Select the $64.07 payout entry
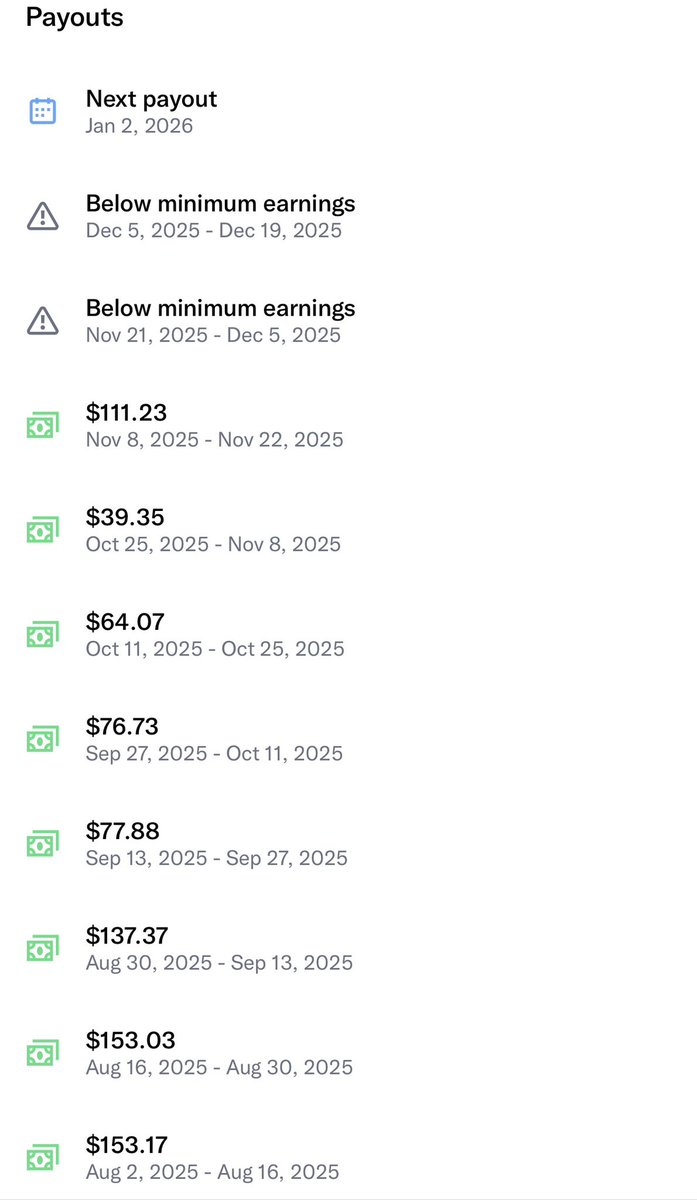Screen dimensions: 697x1200 point(348,634)
